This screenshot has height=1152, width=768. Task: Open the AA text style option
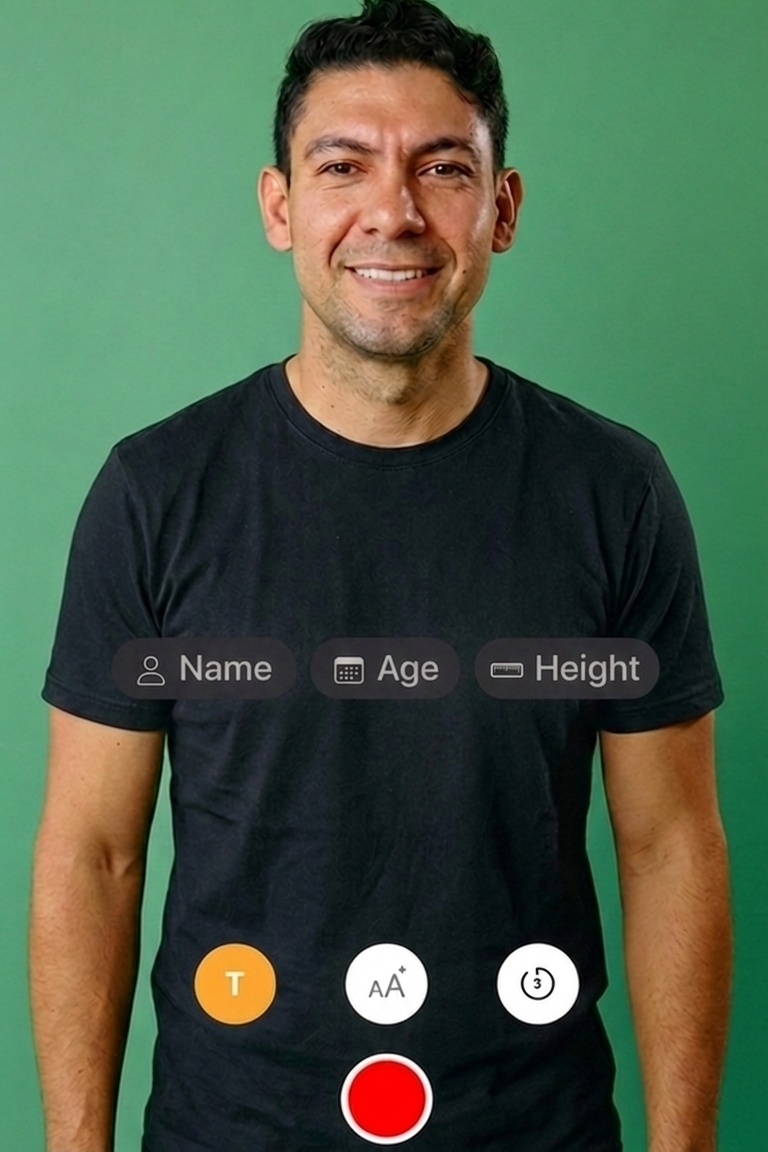tap(386, 984)
